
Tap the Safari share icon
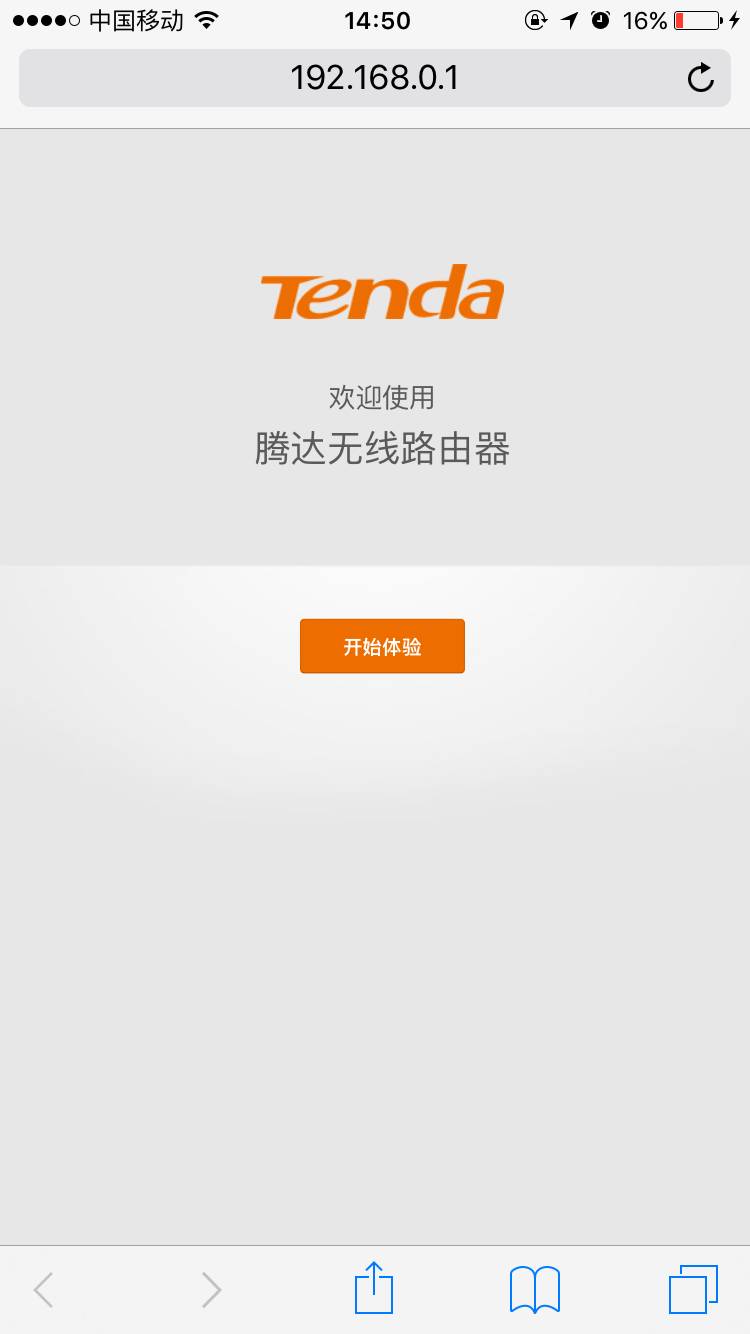click(x=373, y=1289)
